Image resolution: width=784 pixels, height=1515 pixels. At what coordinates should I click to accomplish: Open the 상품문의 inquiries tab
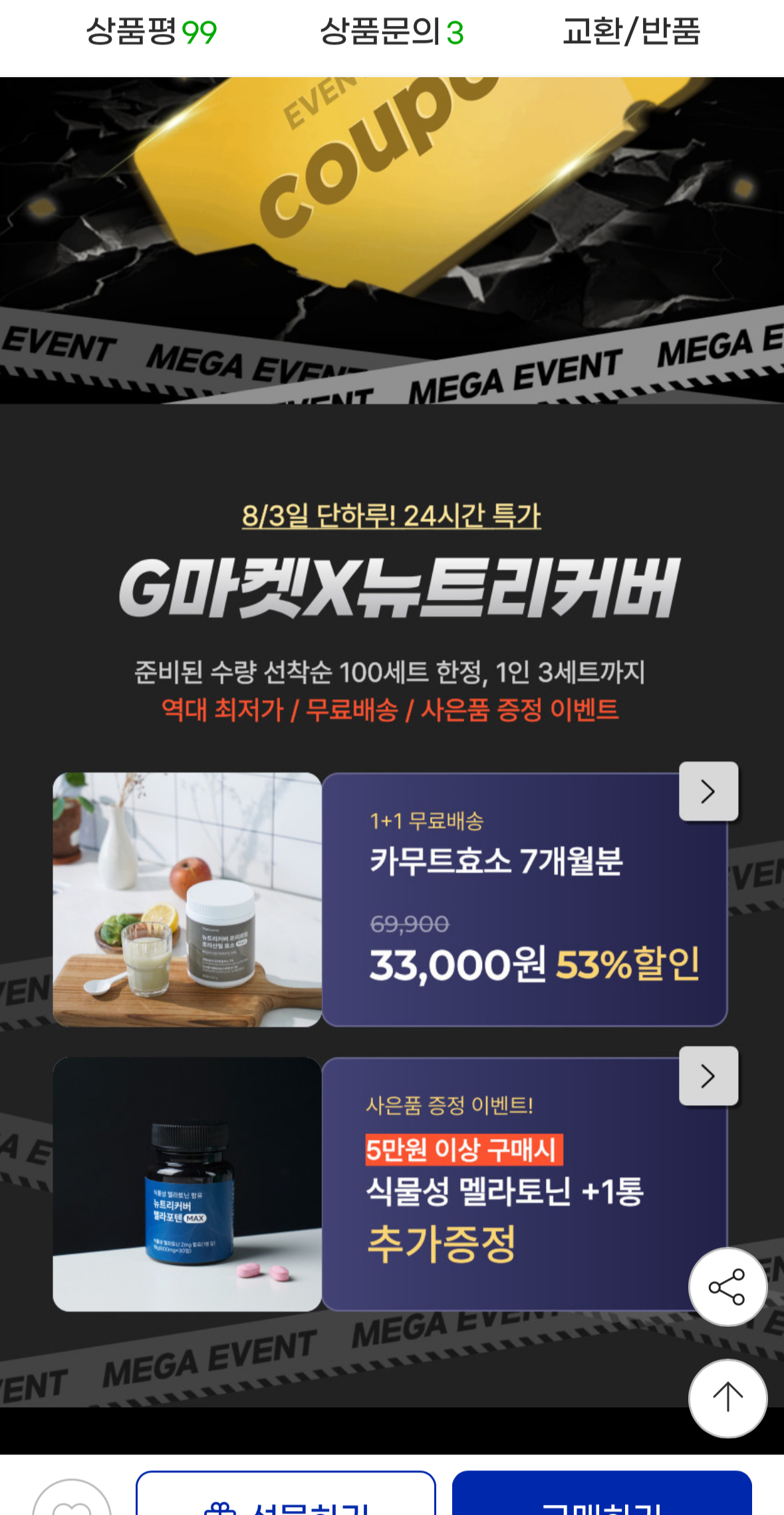[392, 32]
